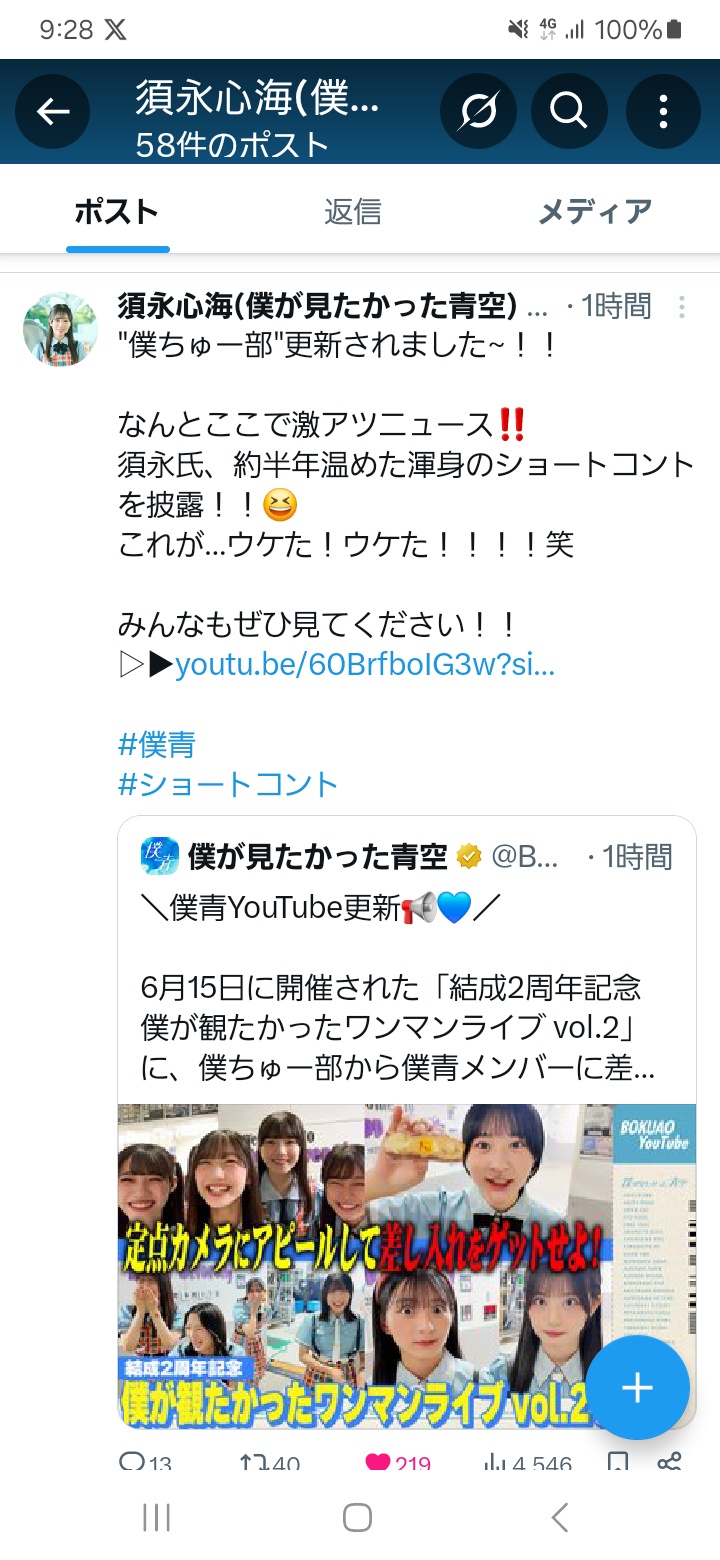This screenshot has width=720, height=1560.
Task: Switch to the 返信 tab
Action: [x=352, y=212]
